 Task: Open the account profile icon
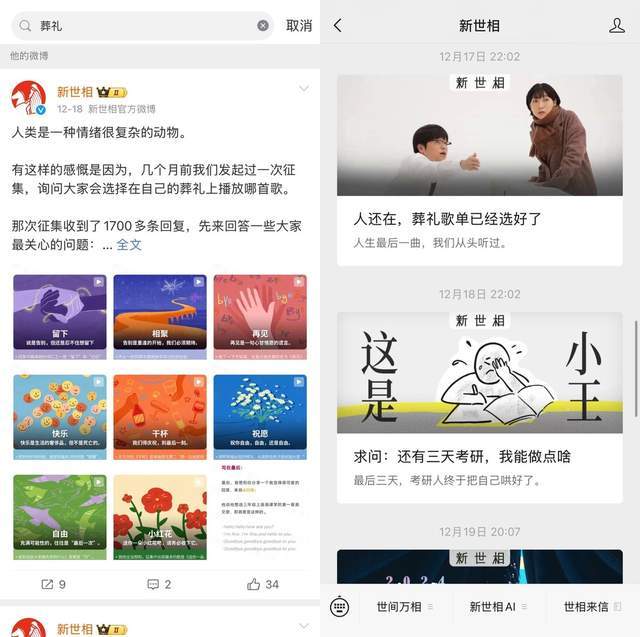click(617, 26)
